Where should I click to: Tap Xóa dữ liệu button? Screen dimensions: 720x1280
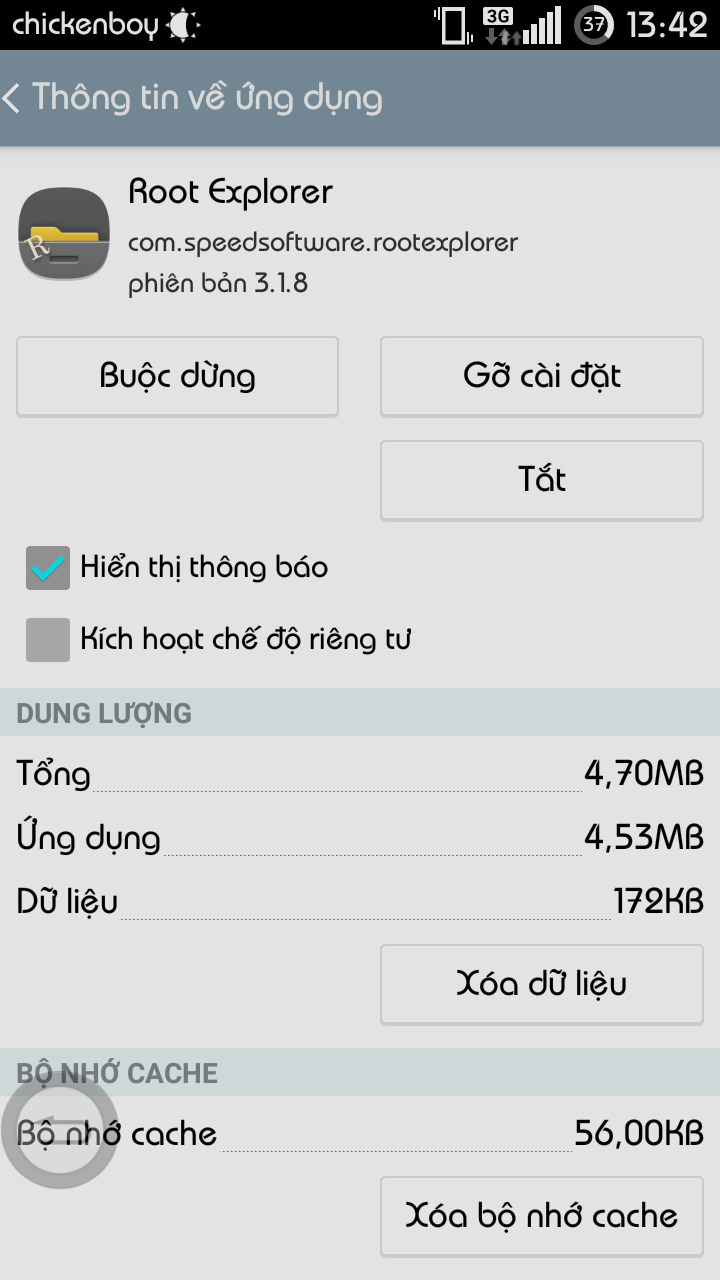[542, 984]
